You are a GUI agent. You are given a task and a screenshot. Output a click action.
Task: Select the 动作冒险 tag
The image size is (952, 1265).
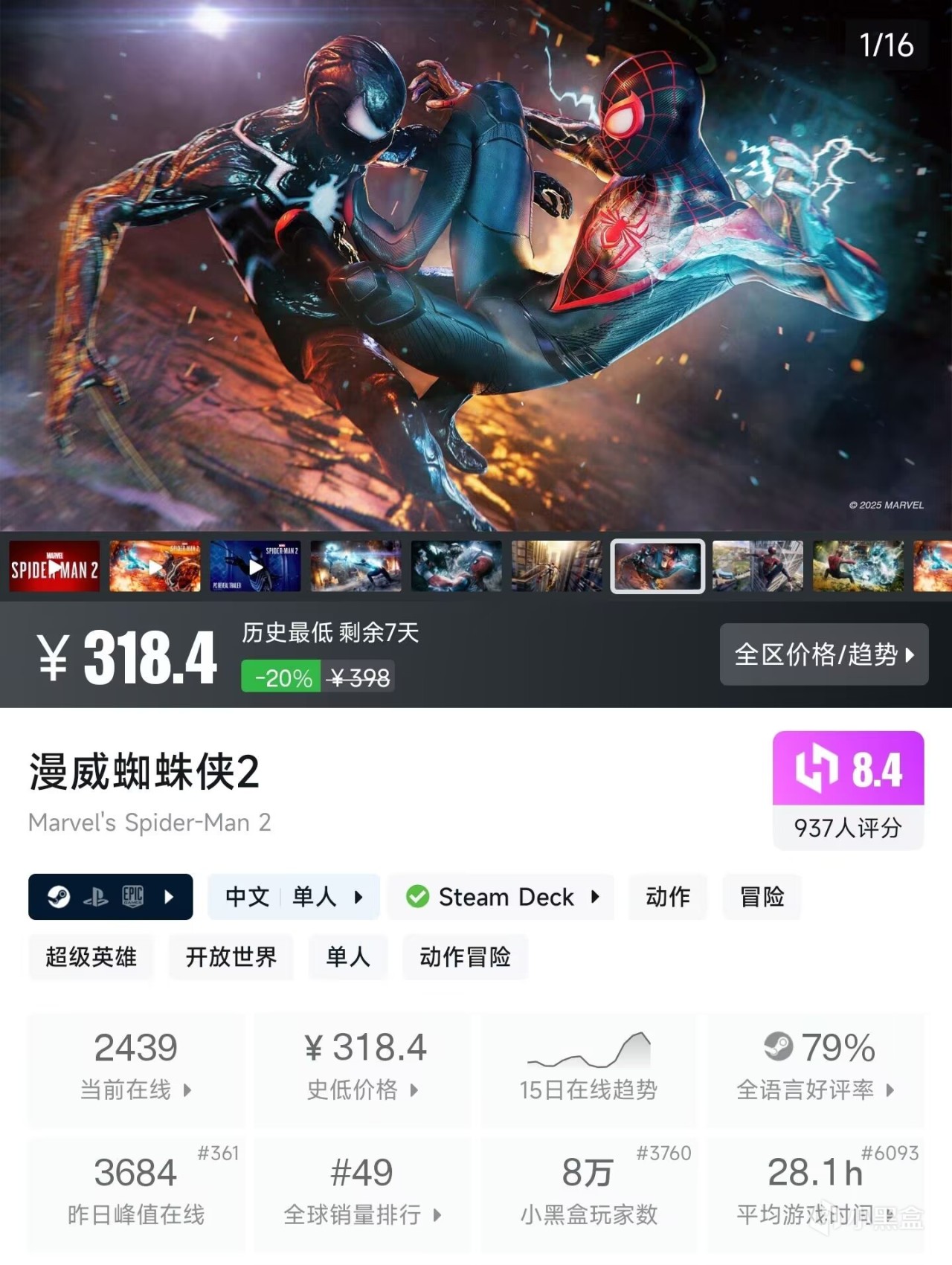click(465, 956)
